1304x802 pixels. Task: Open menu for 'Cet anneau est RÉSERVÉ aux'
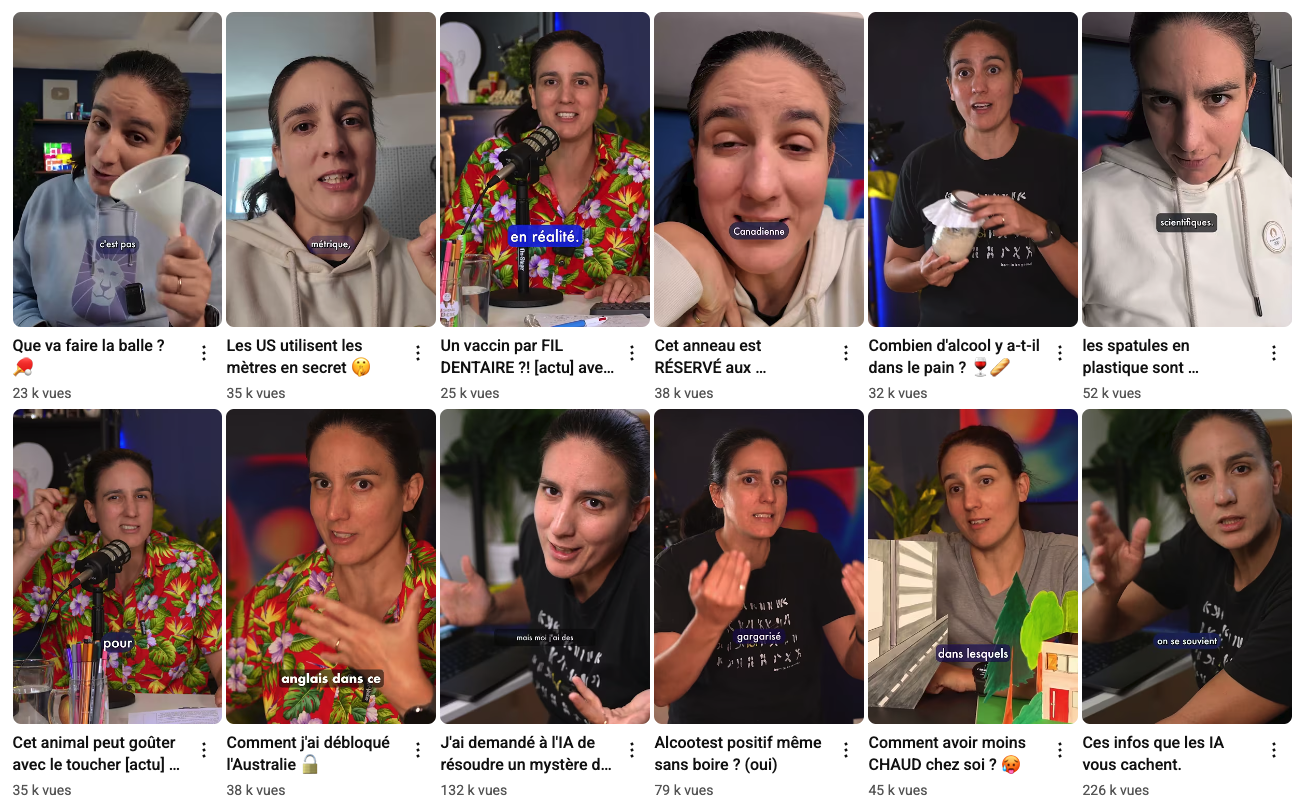click(x=846, y=353)
